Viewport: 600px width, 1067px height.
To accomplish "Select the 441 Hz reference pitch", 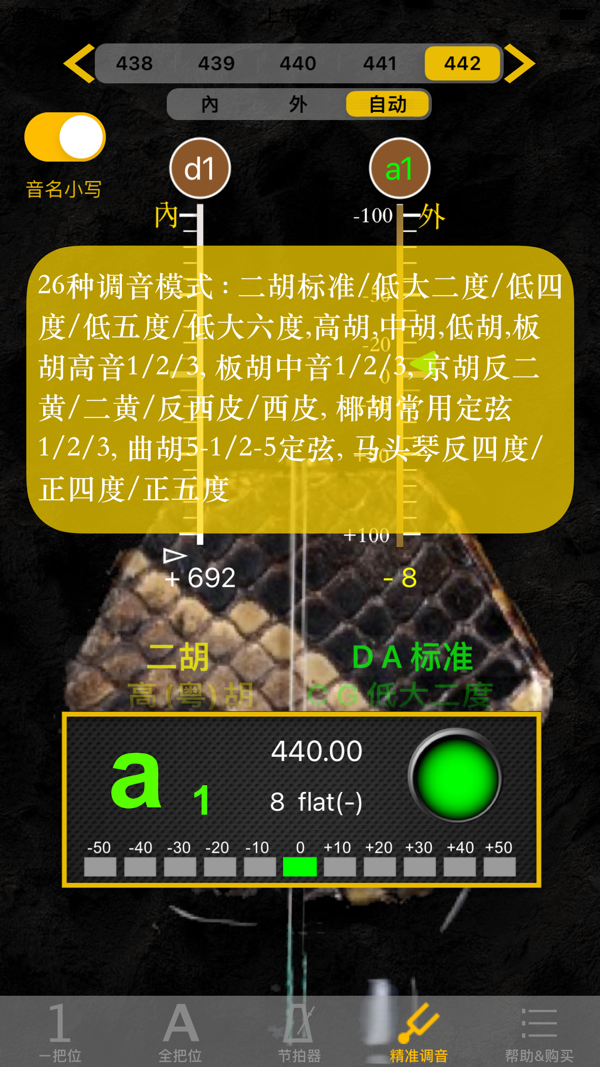I will (380, 63).
